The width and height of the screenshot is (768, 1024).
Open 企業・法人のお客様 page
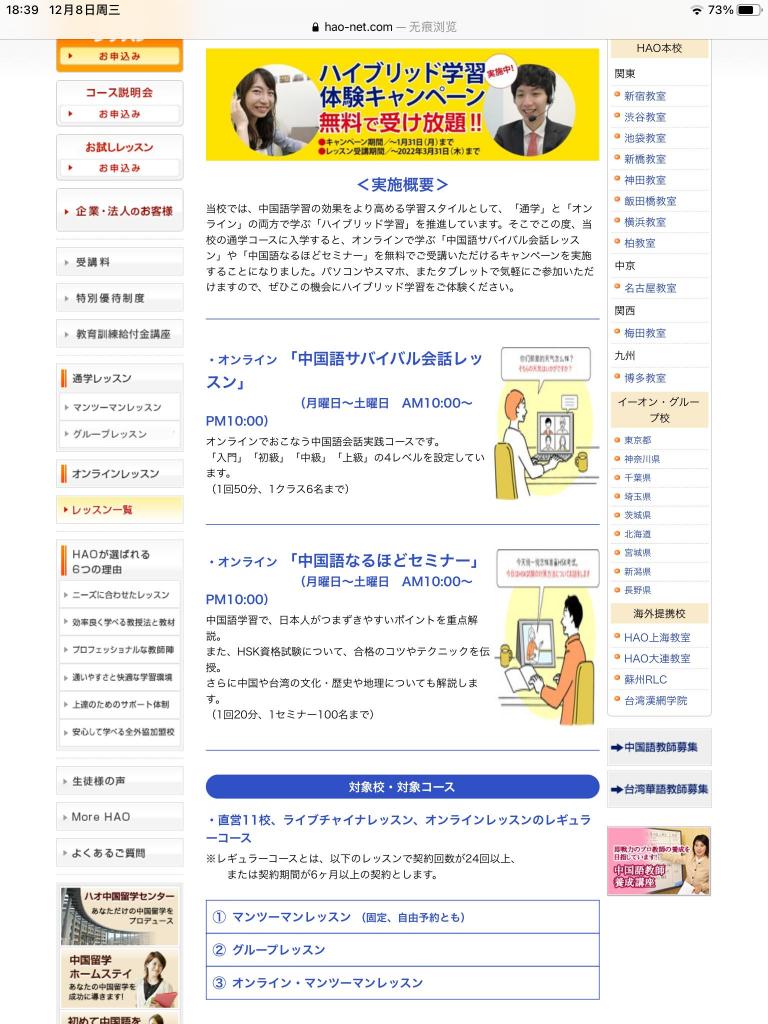click(120, 211)
